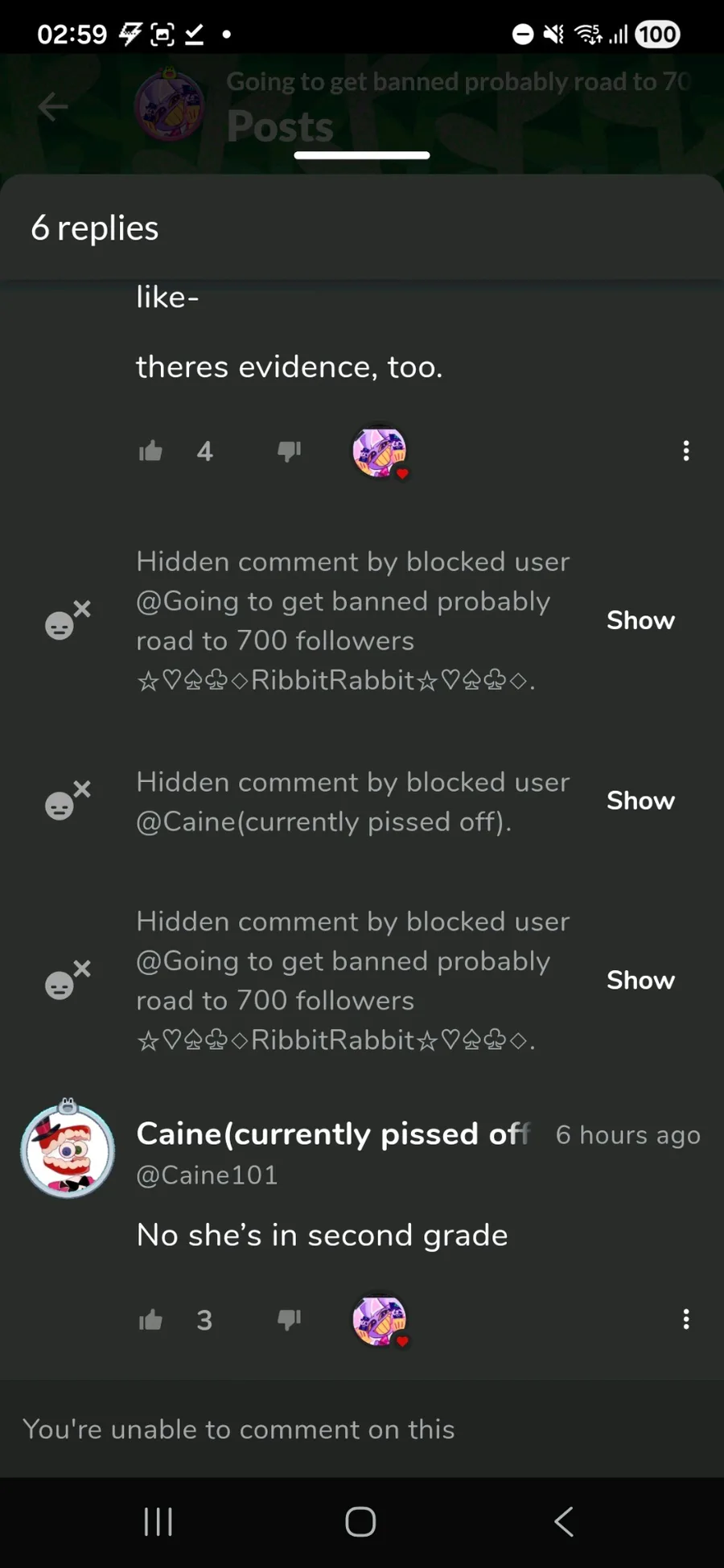Like the 'No she's in second grade' comment
Viewport: 724px width, 1568px height.
tap(150, 1320)
